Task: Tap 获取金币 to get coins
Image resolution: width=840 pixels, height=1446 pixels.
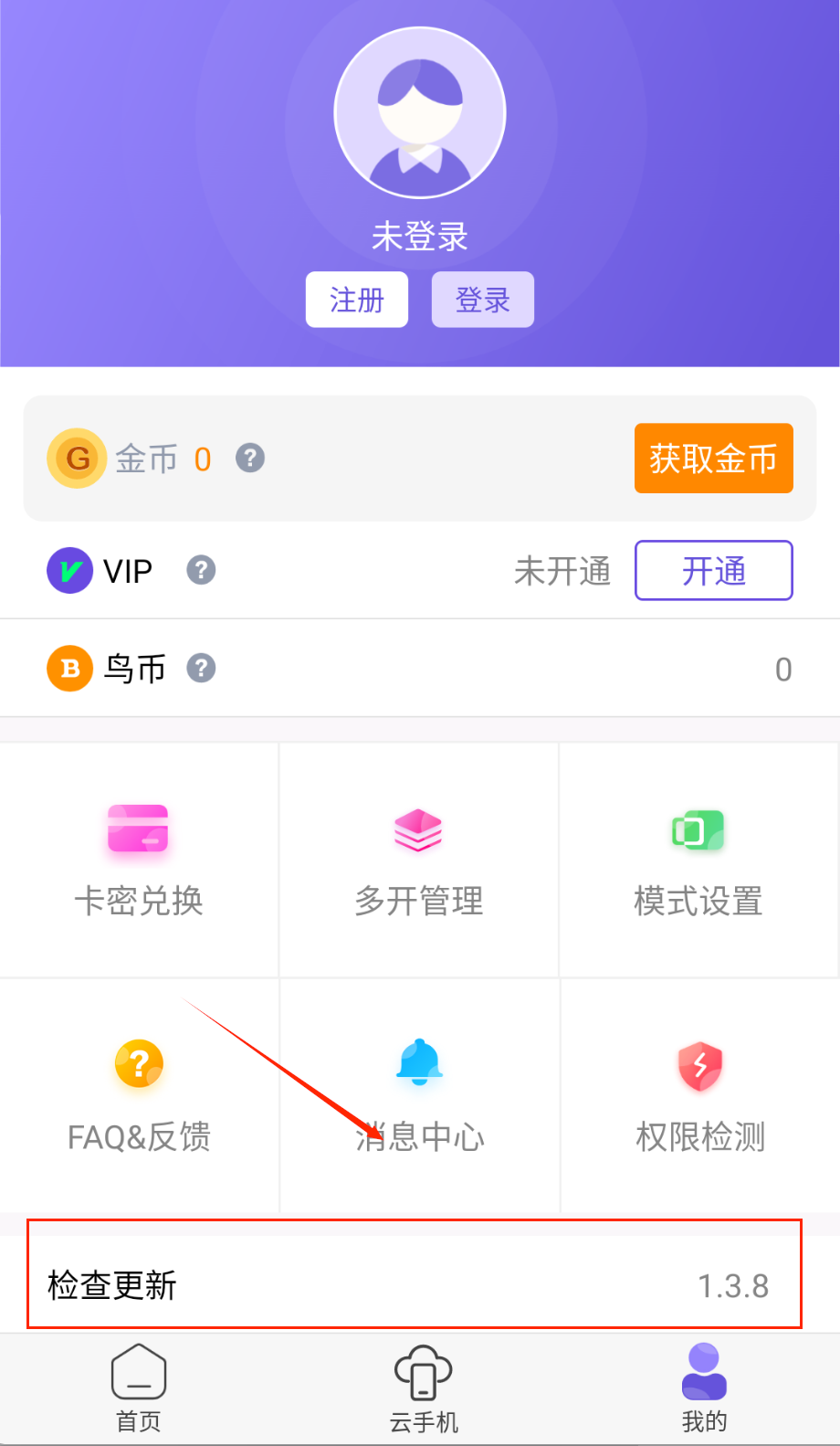Action: [x=713, y=459]
